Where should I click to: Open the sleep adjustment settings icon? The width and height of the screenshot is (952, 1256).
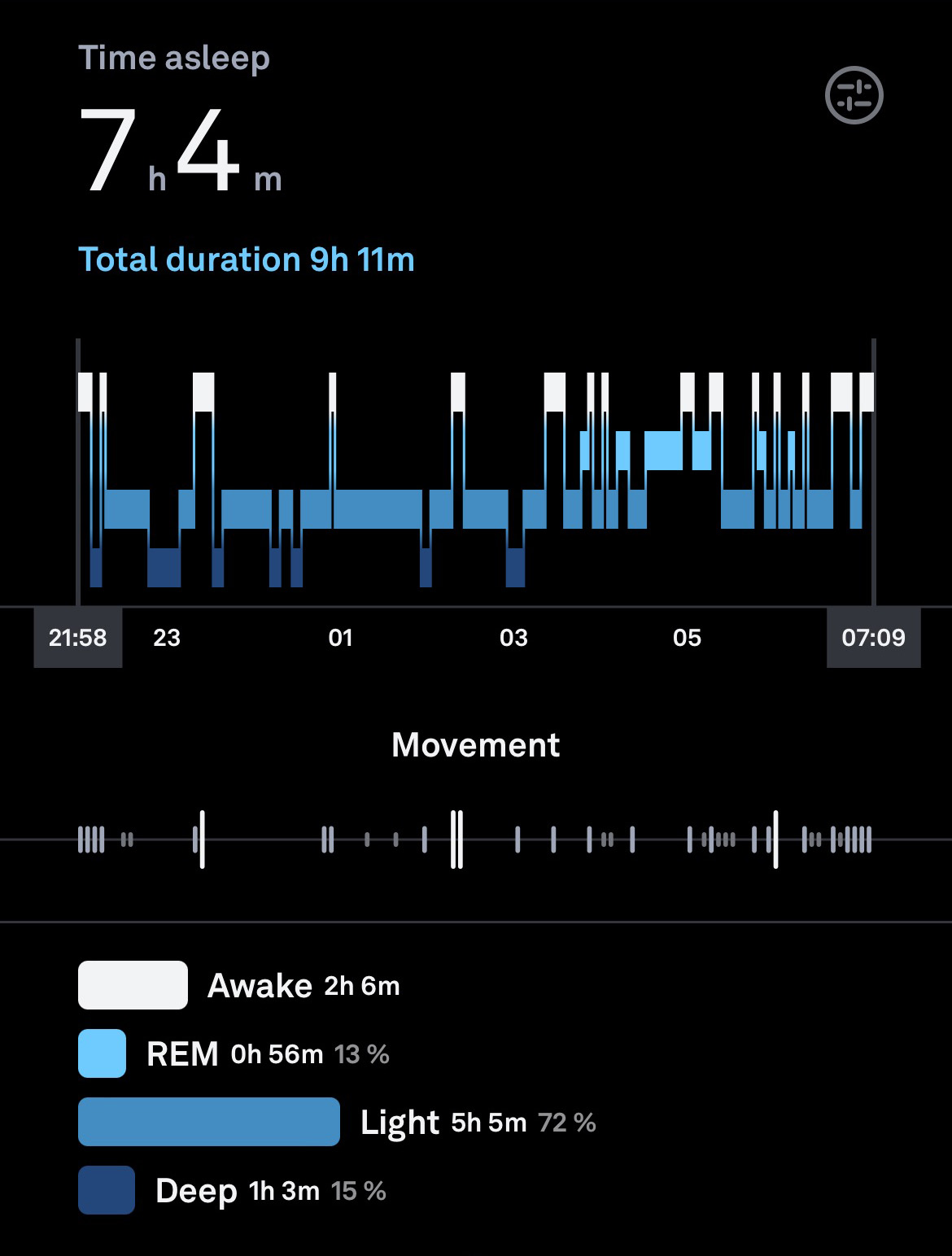click(x=854, y=95)
